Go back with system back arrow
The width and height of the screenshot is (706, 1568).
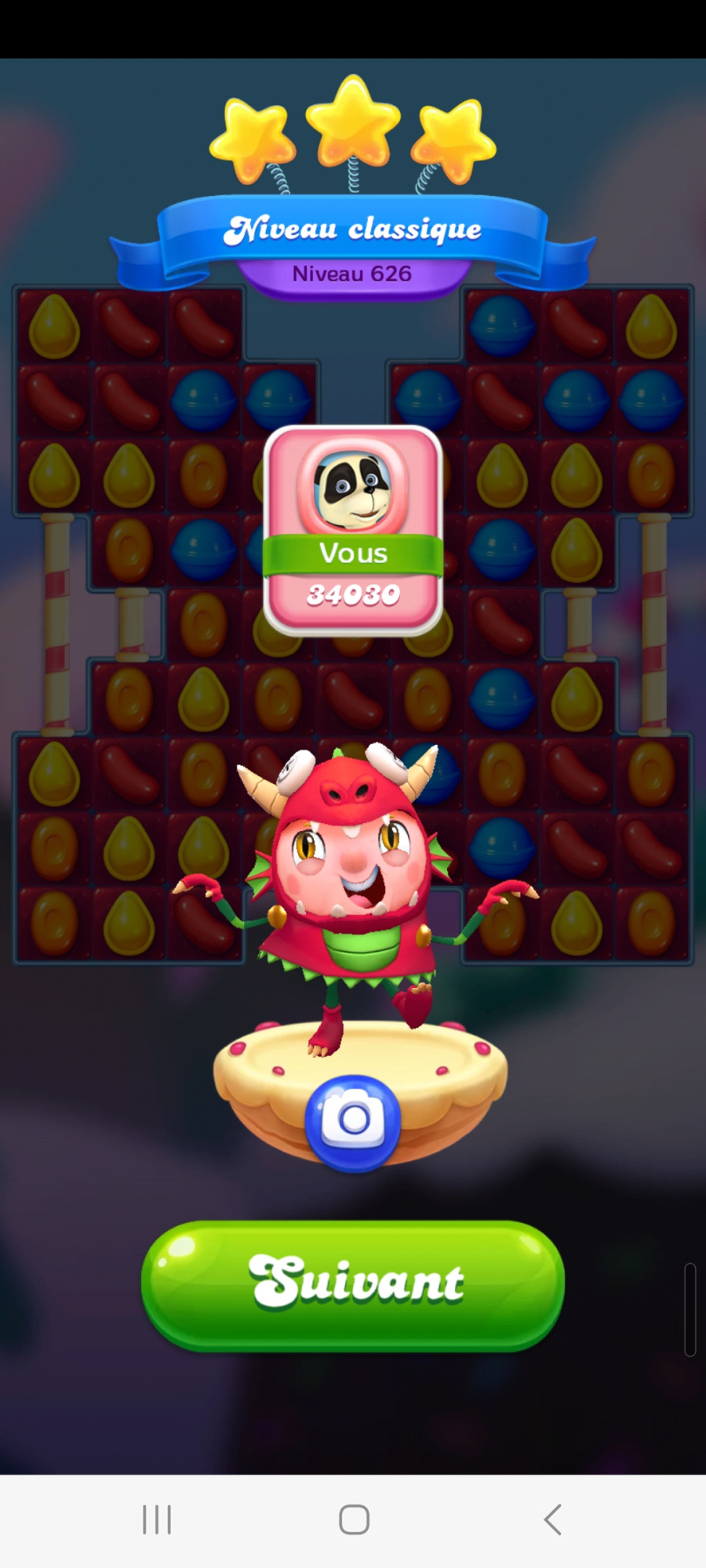point(552,1519)
